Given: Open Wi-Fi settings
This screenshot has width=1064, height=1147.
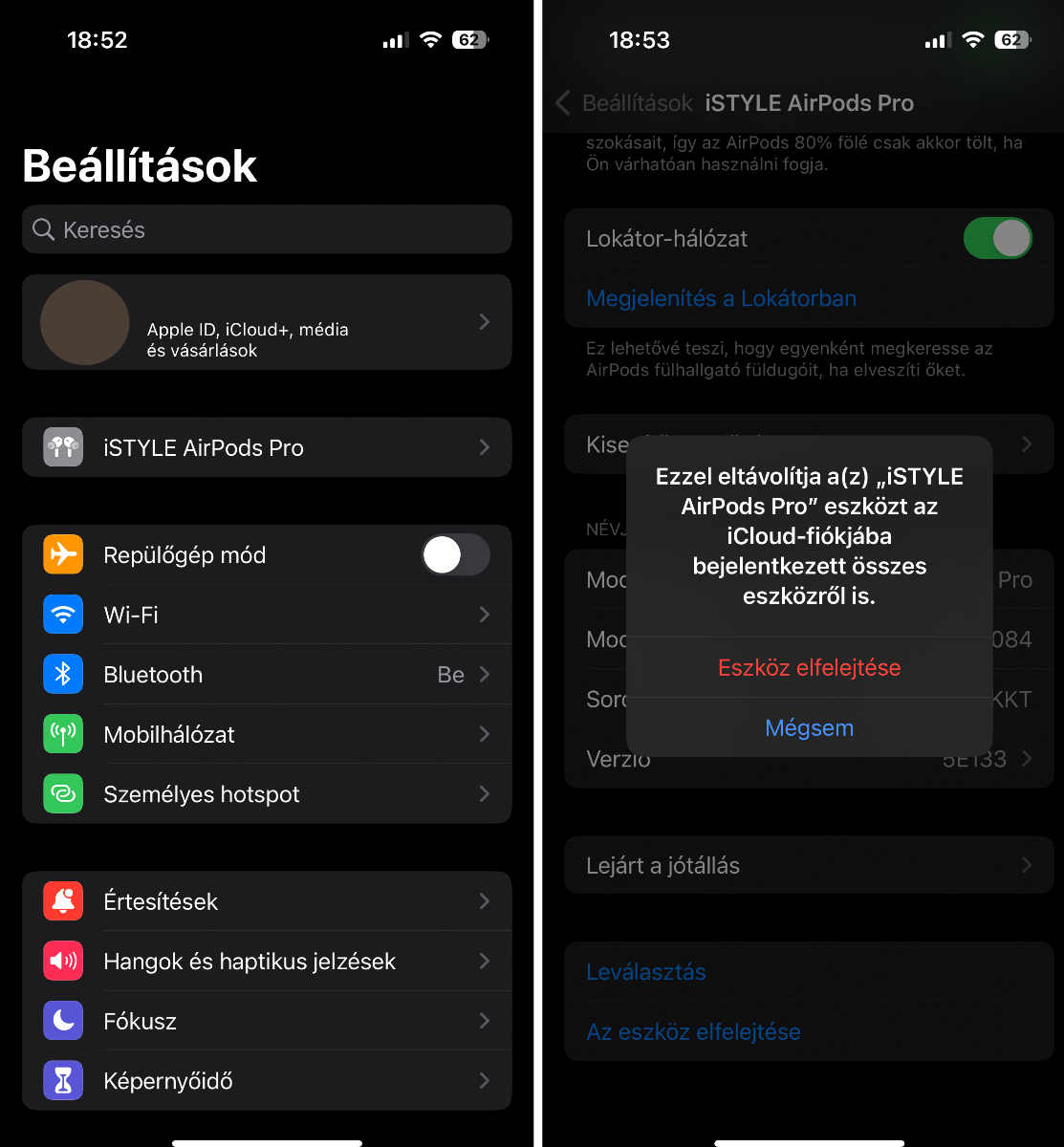Looking at the screenshot, I should tap(266, 615).
